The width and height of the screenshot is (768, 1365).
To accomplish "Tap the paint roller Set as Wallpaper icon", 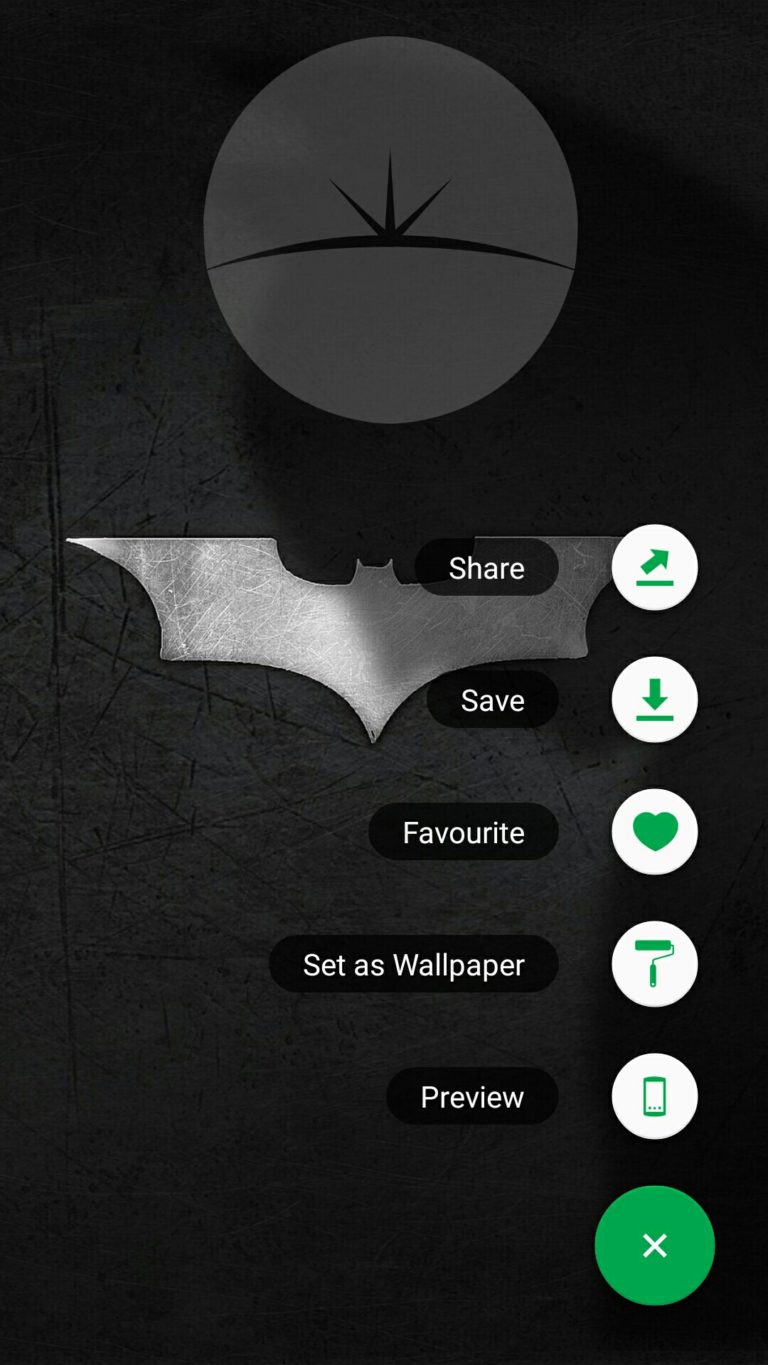I will pos(655,963).
